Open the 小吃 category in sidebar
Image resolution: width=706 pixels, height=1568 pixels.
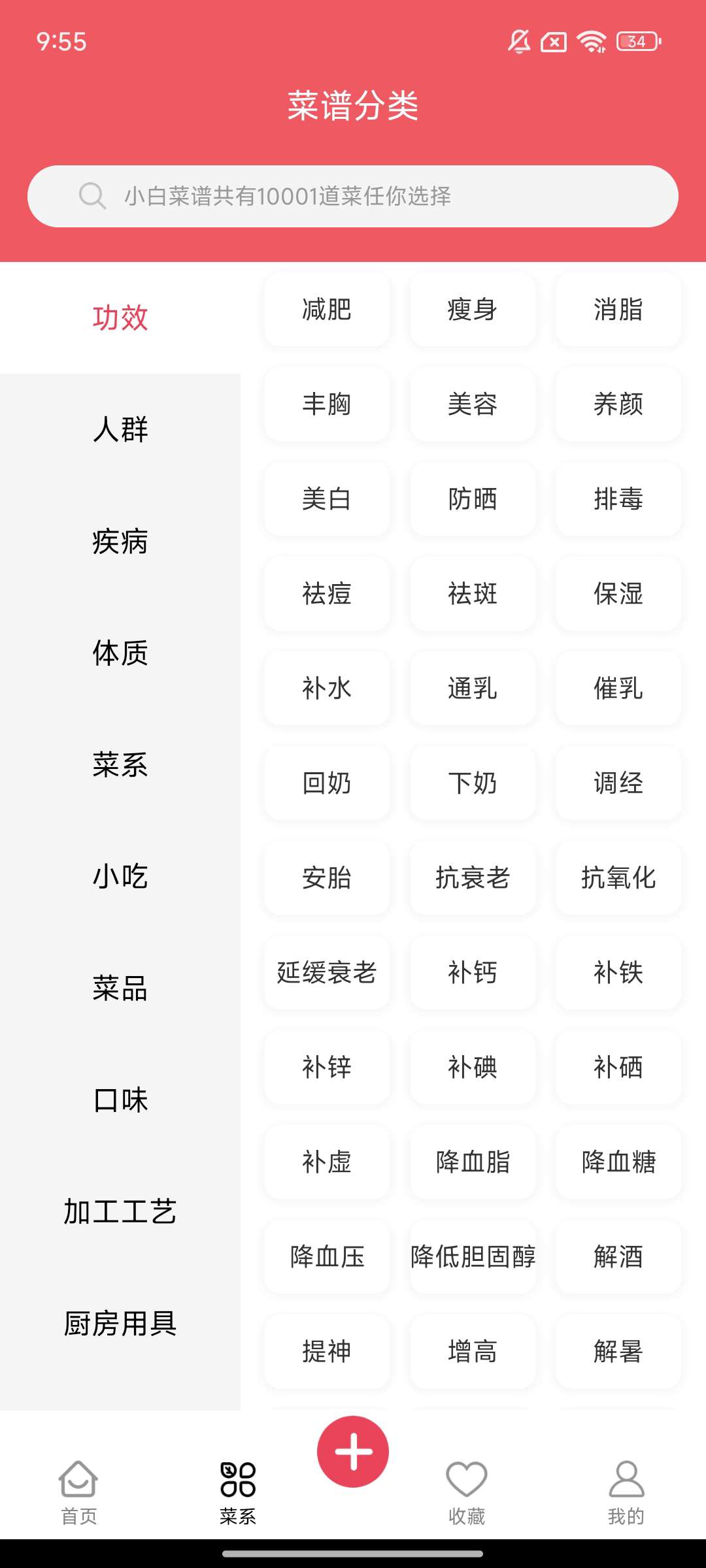(120, 877)
